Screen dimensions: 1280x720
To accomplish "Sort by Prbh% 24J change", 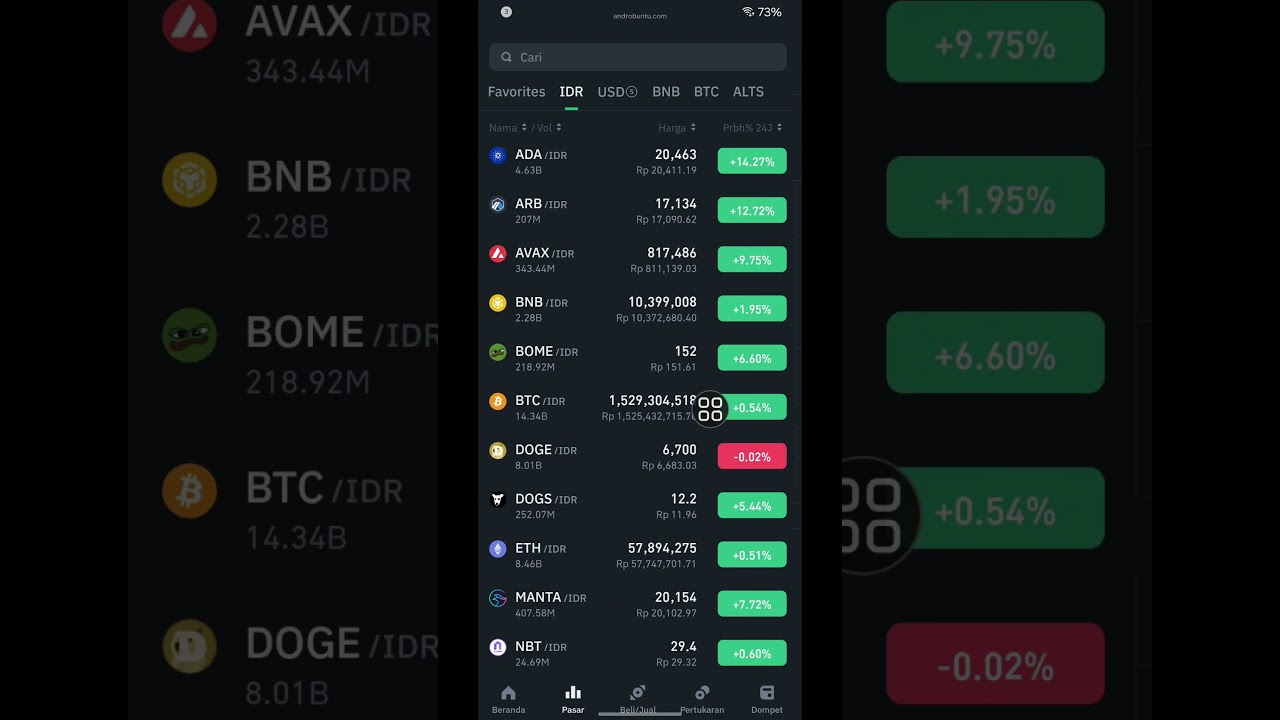I will (752, 128).
